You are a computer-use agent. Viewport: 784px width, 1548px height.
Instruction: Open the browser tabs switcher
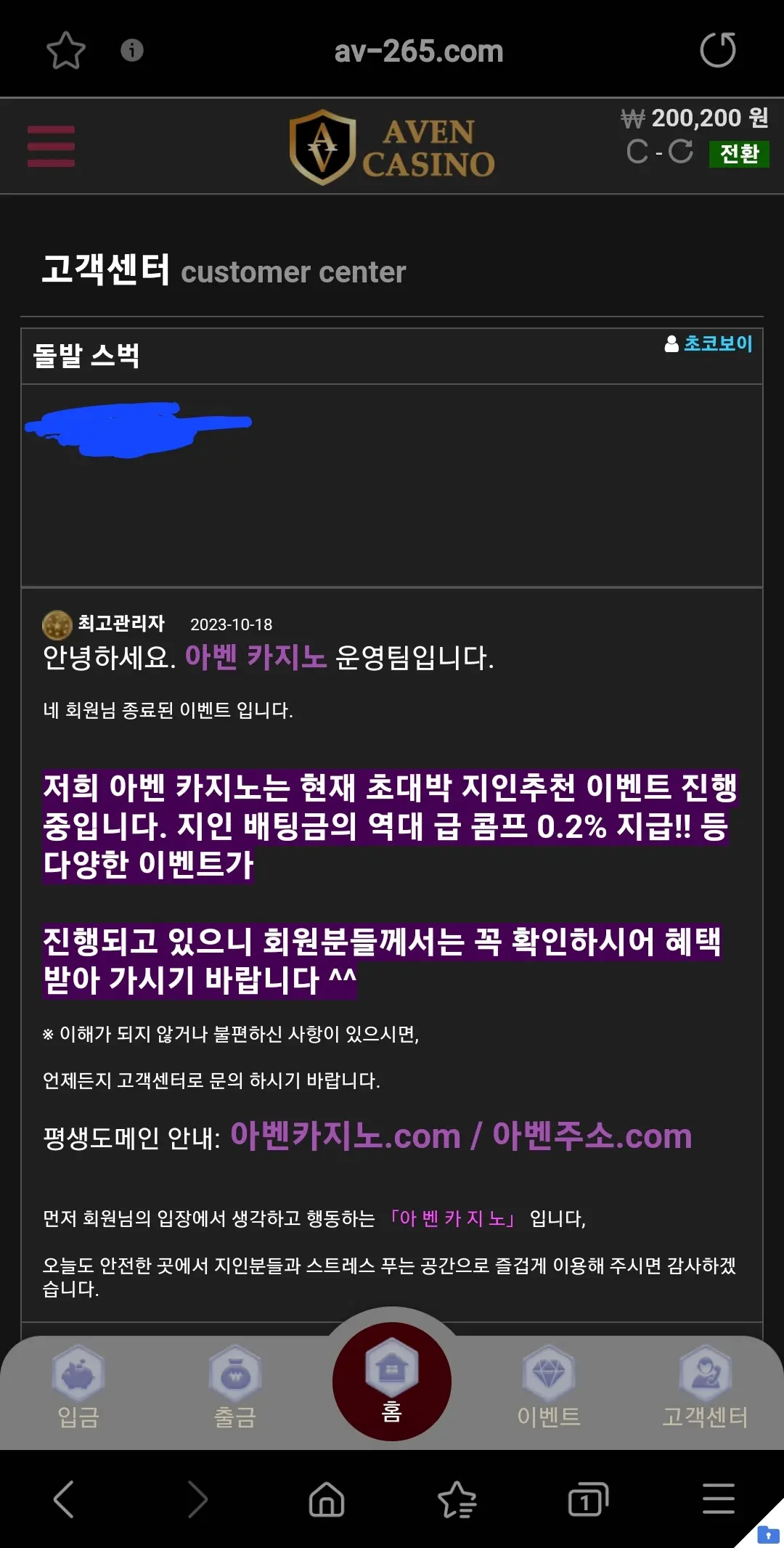coord(587,1499)
